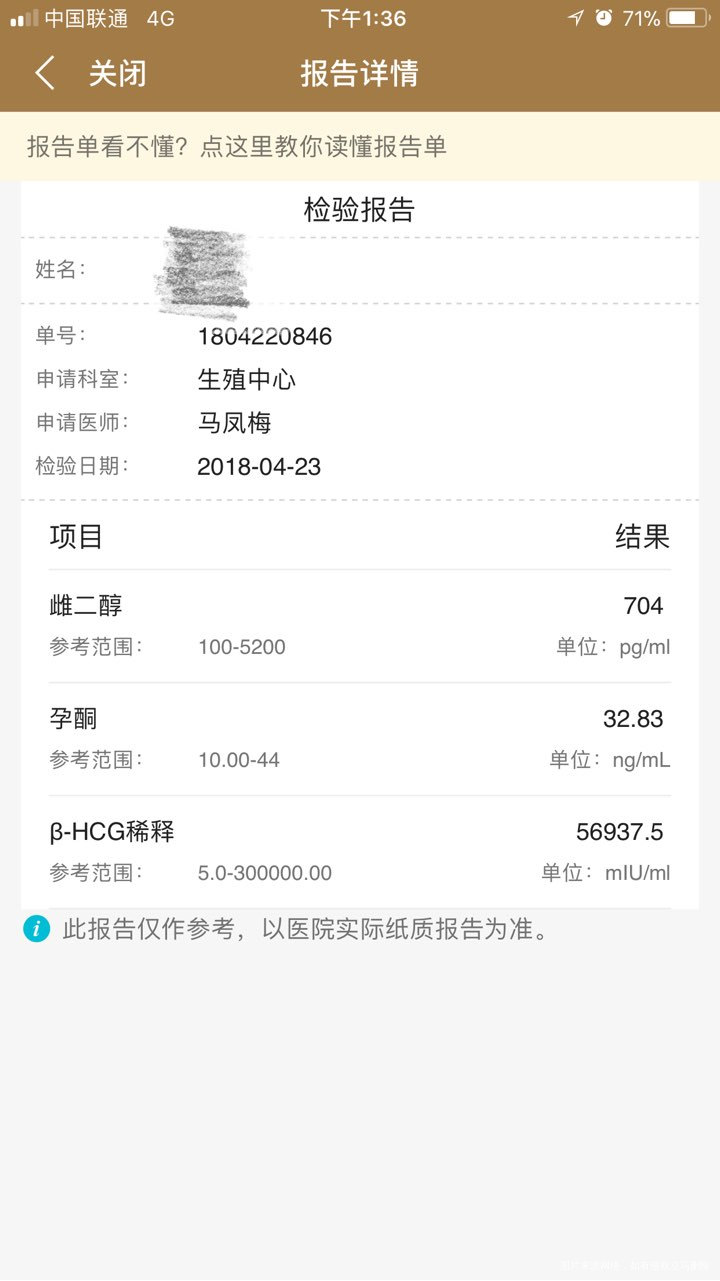Tap the cellular signal bars icon
The width and height of the screenshot is (720, 1281).
(22, 17)
